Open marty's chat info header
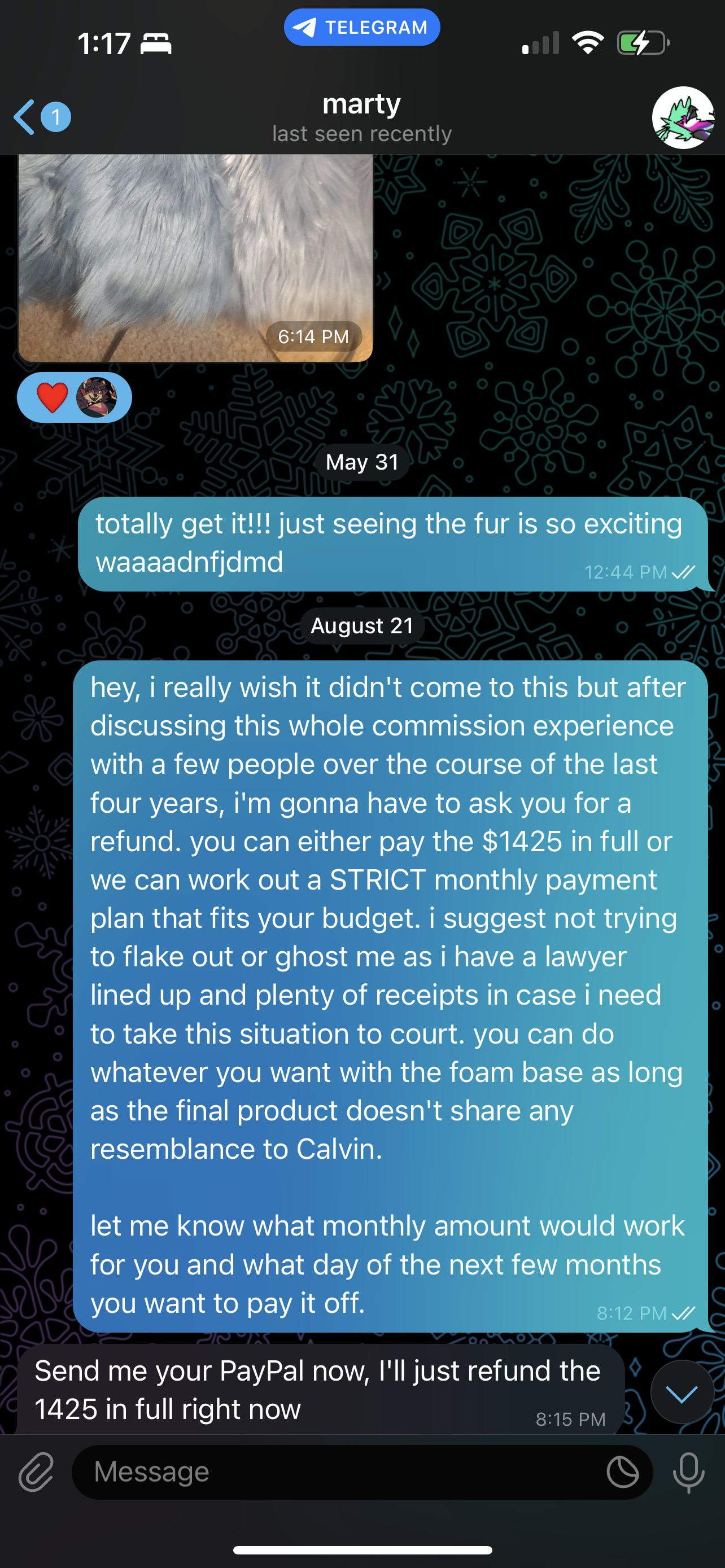725x1568 pixels. [361, 117]
